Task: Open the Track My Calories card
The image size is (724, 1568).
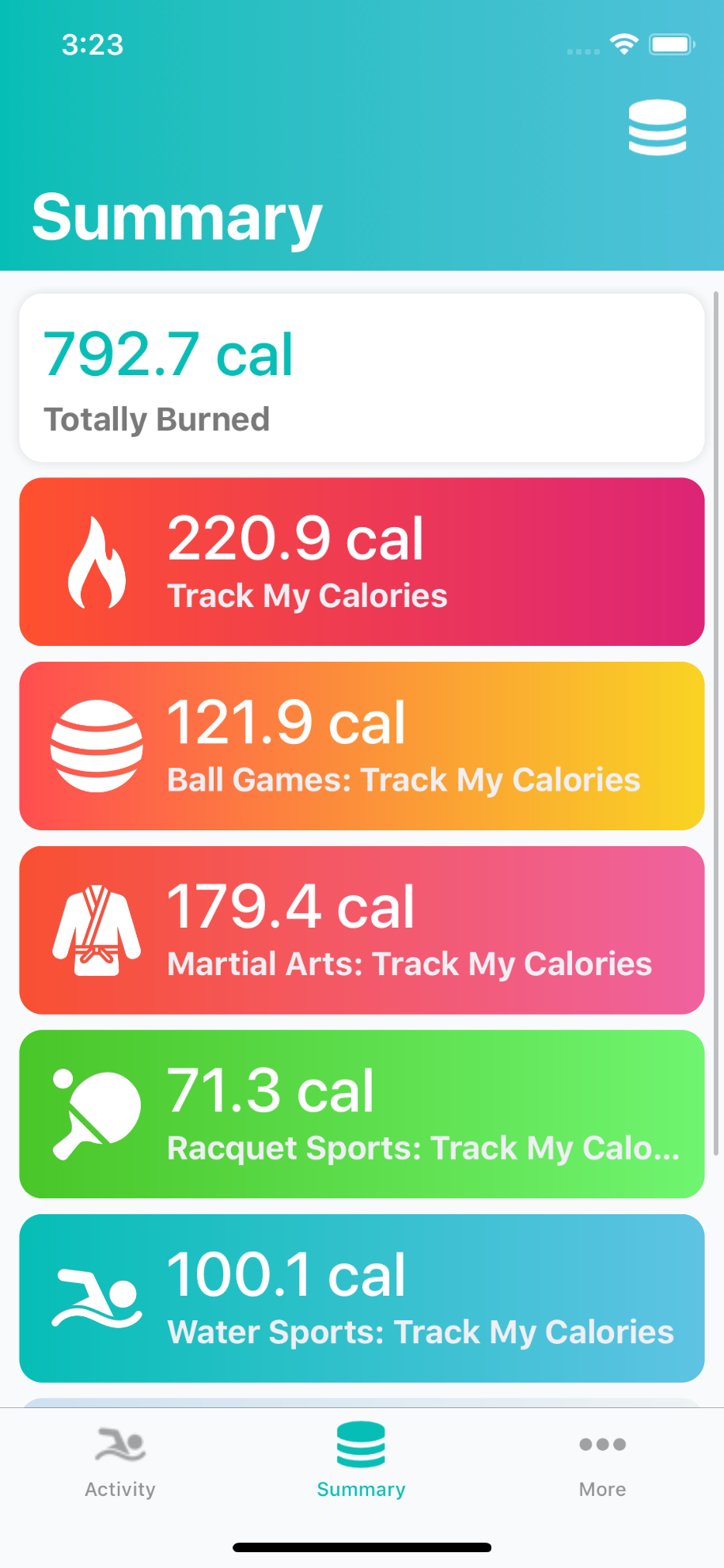Action: [362, 562]
